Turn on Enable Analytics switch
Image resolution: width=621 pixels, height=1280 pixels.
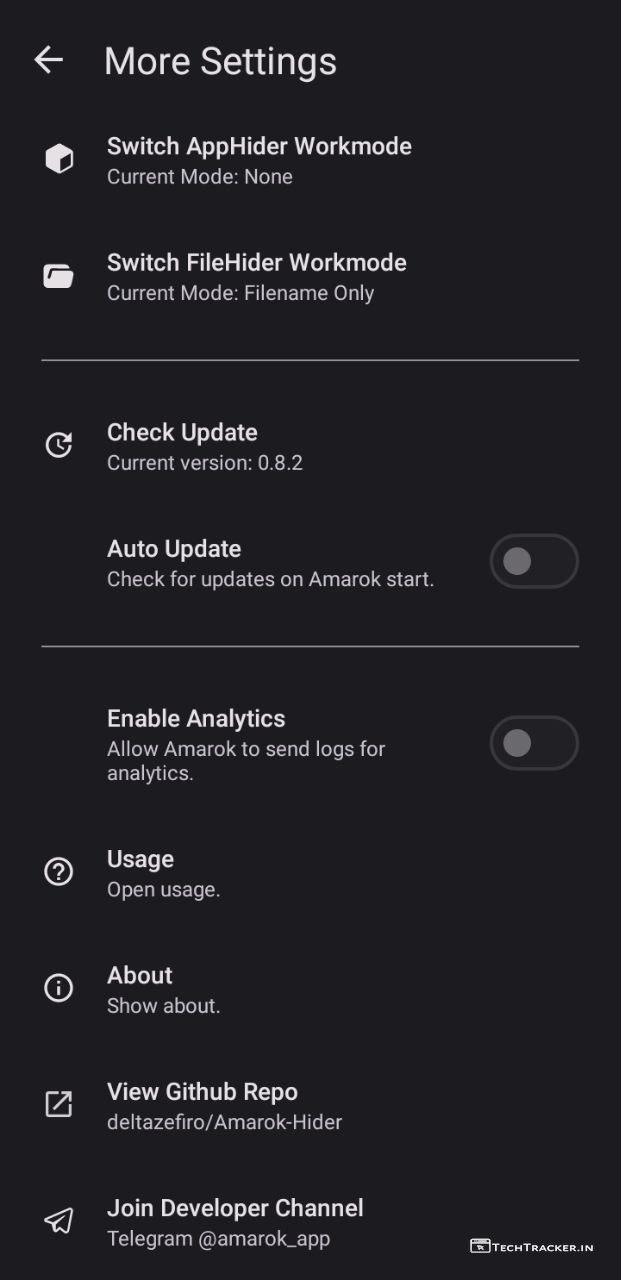click(x=533, y=743)
